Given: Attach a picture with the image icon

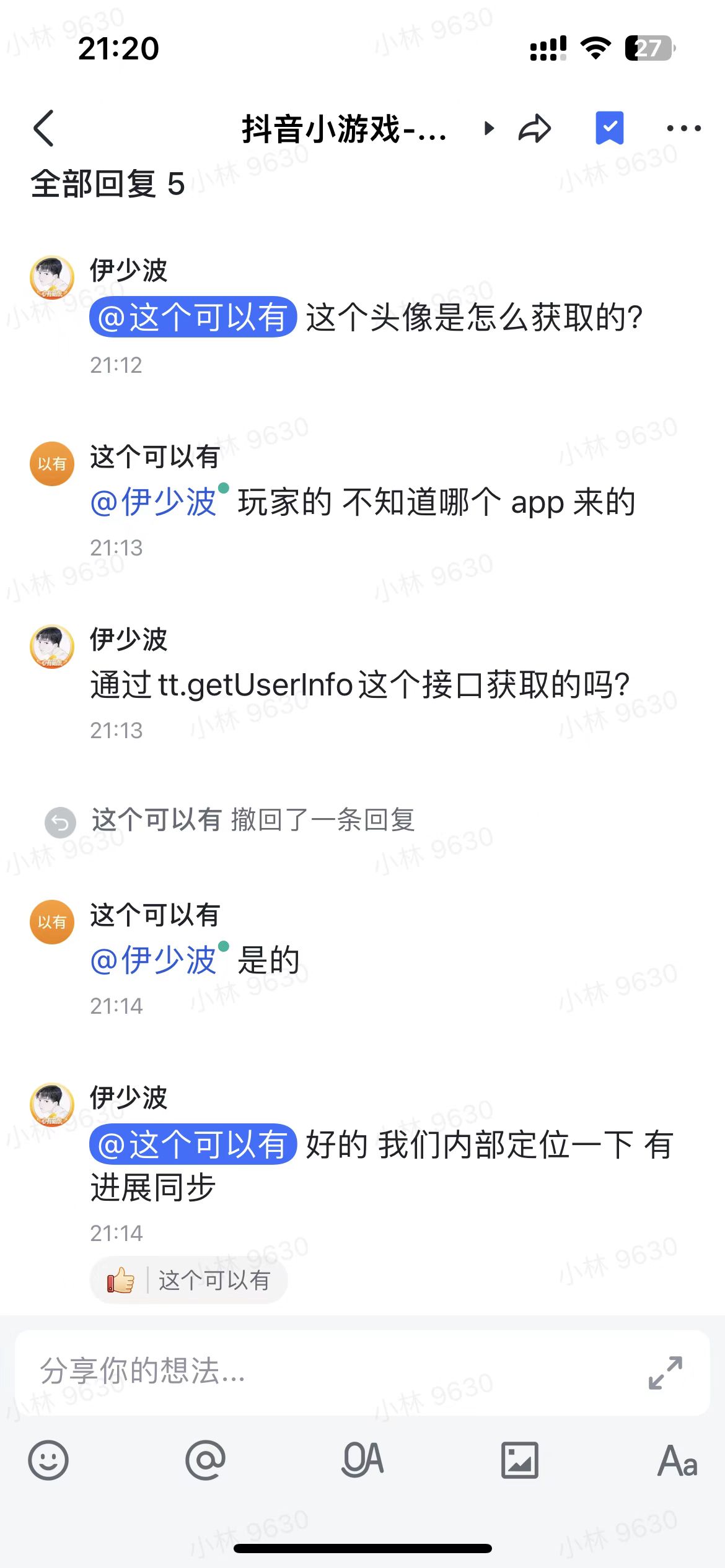Looking at the screenshot, I should (519, 1460).
